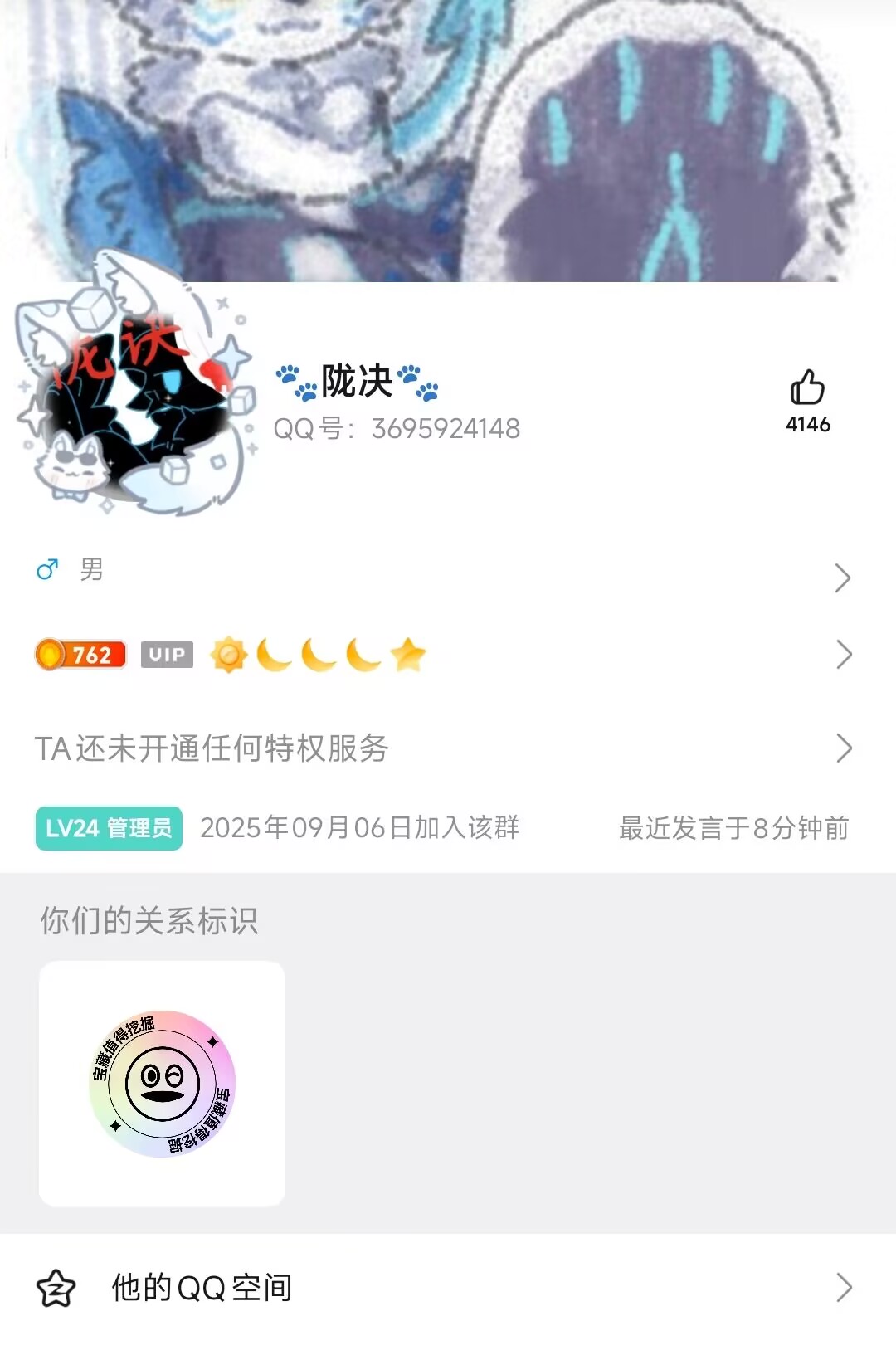Viewport: 896px width, 1355px height.
Task: Open the TA还未开通任何特权服务 row
Action: [x=448, y=748]
